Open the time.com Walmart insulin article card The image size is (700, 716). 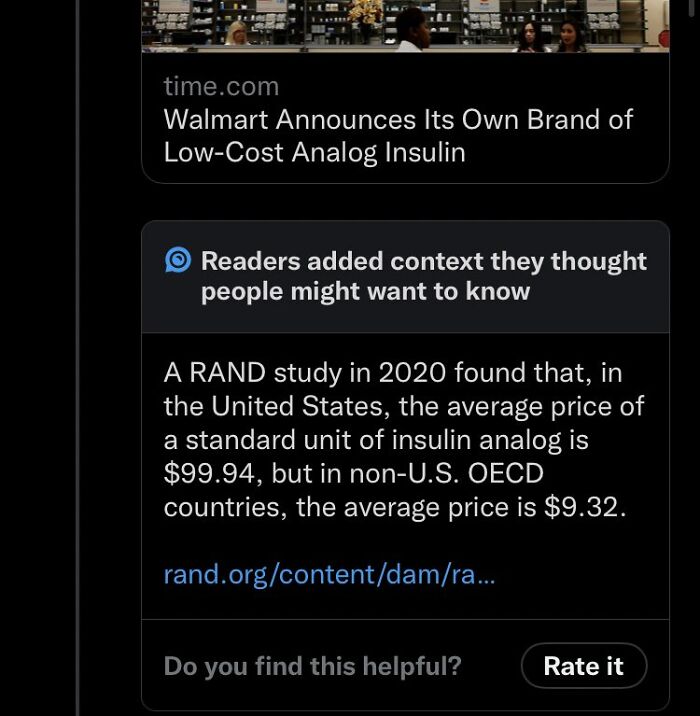pos(398,136)
